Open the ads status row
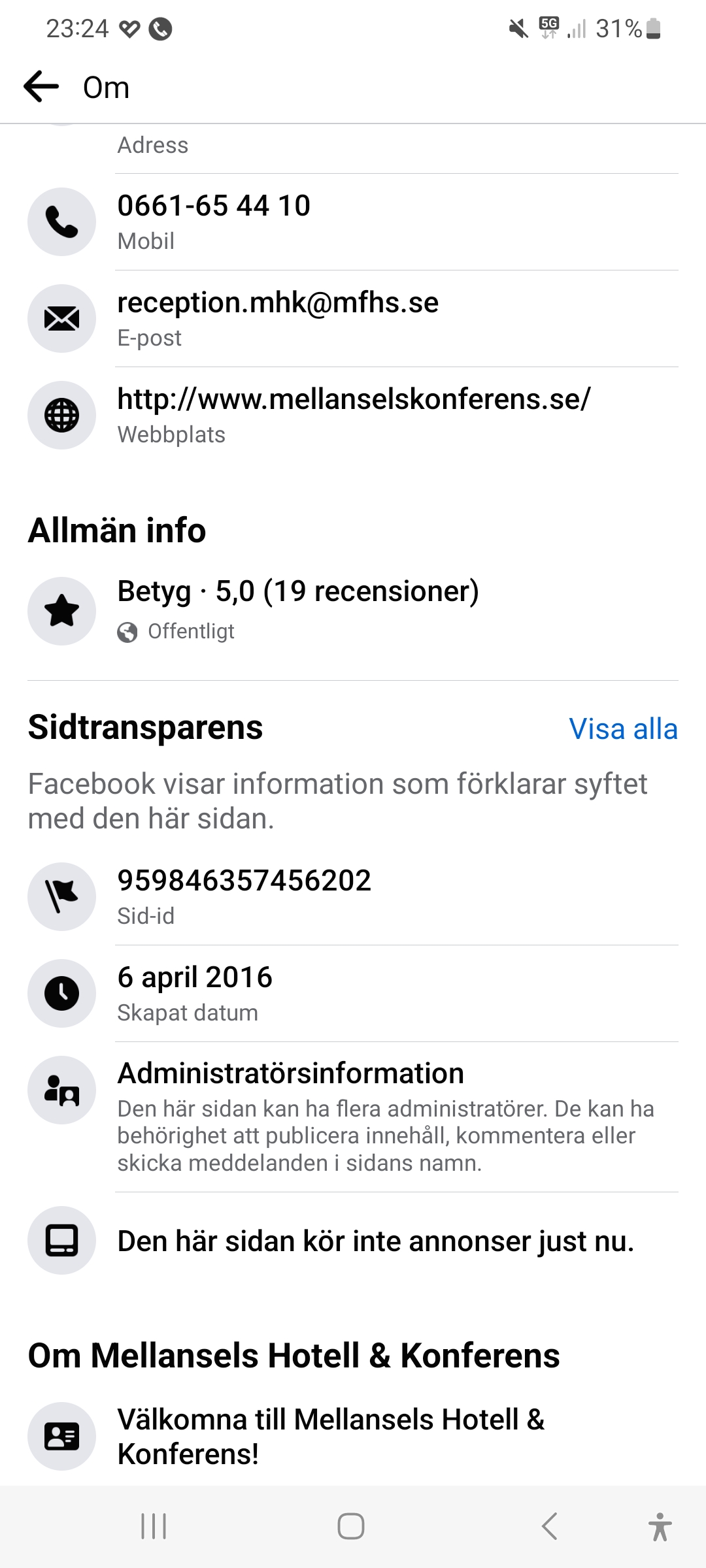Image resolution: width=706 pixels, height=1568 pixels. 375,1241
